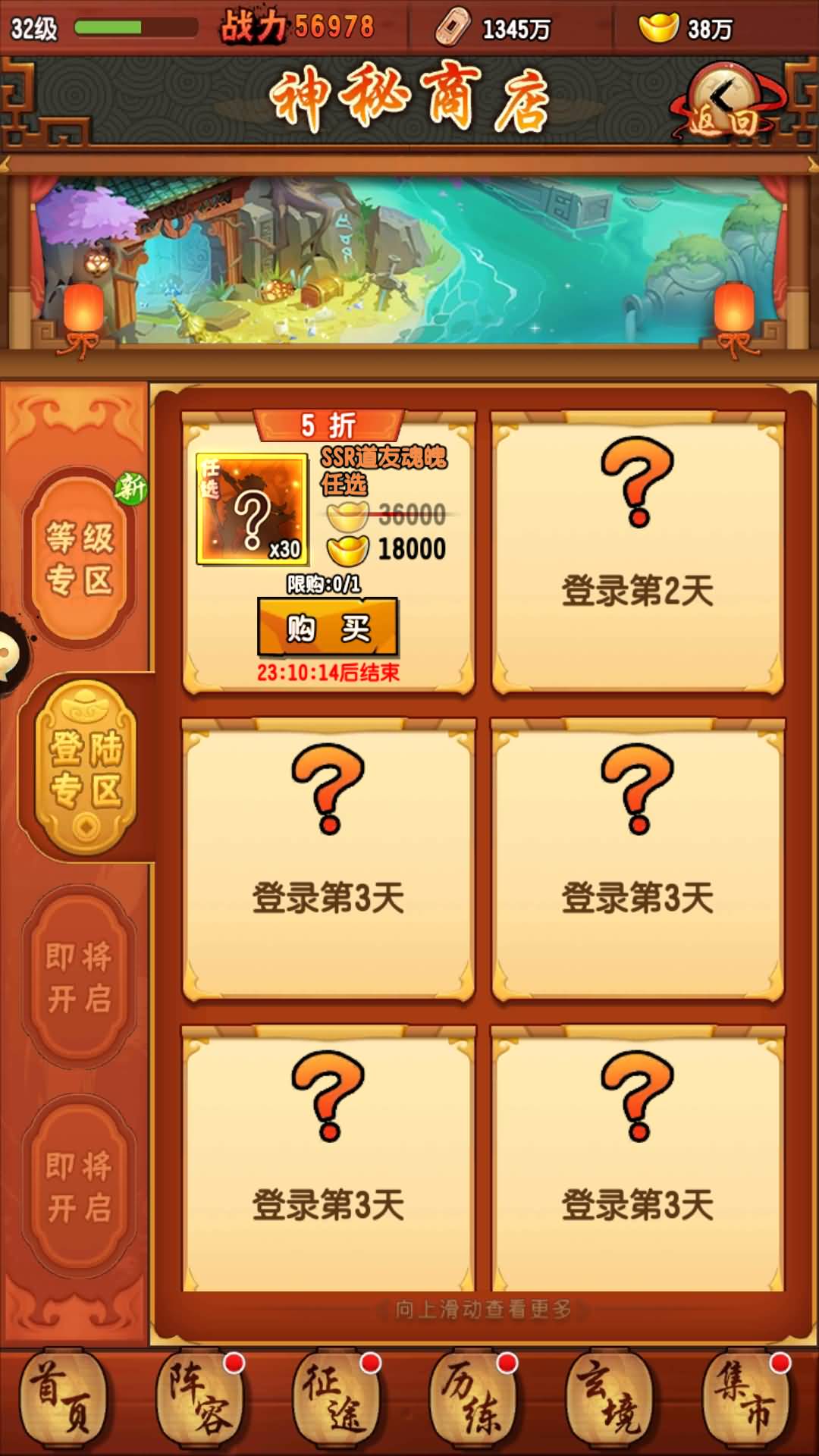The height and width of the screenshot is (1456, 819).
Task: Go to the 集市 market
Action: pos(745,1401)
